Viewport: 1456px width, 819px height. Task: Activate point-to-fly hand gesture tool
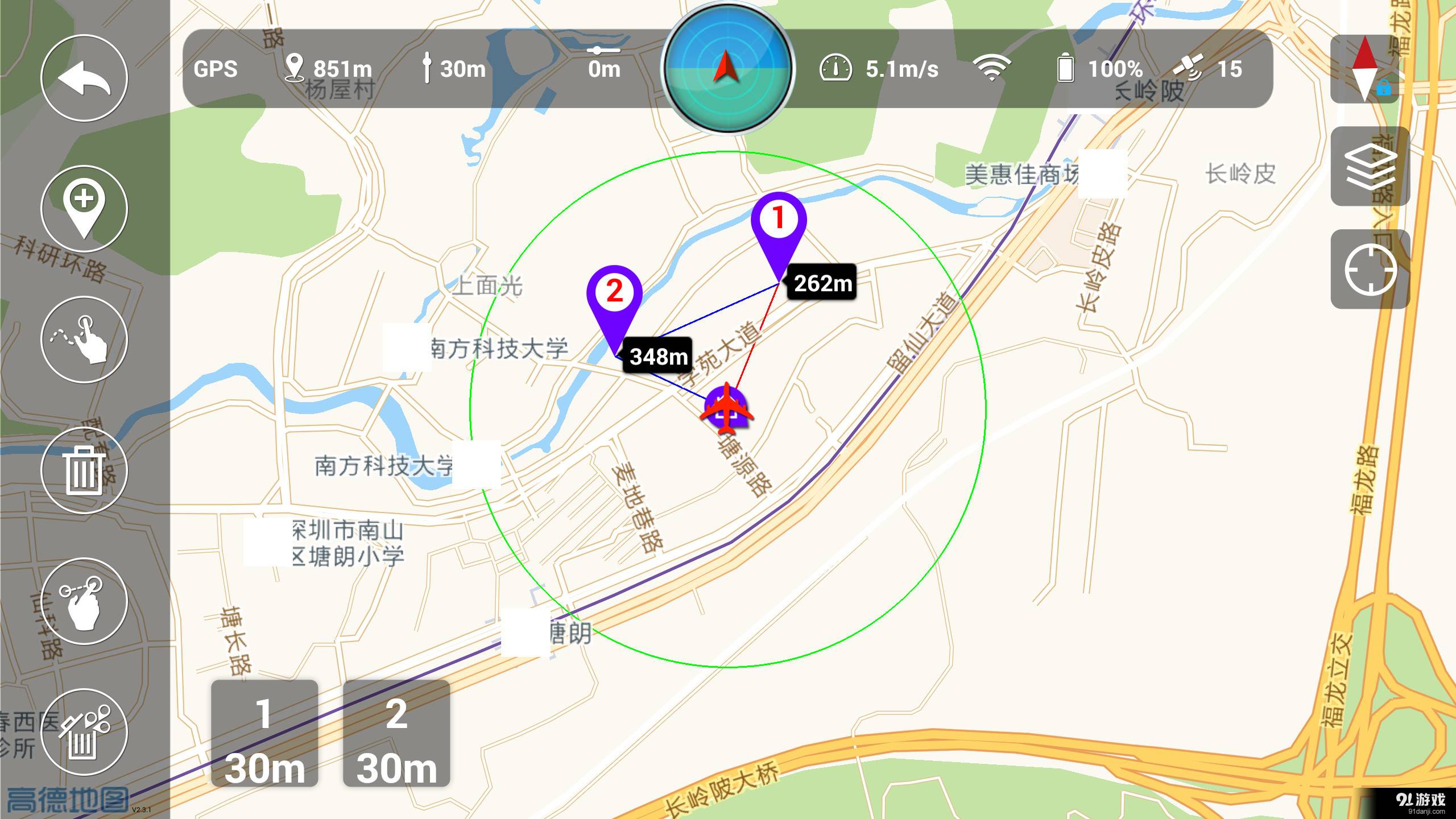click(84, 601)
